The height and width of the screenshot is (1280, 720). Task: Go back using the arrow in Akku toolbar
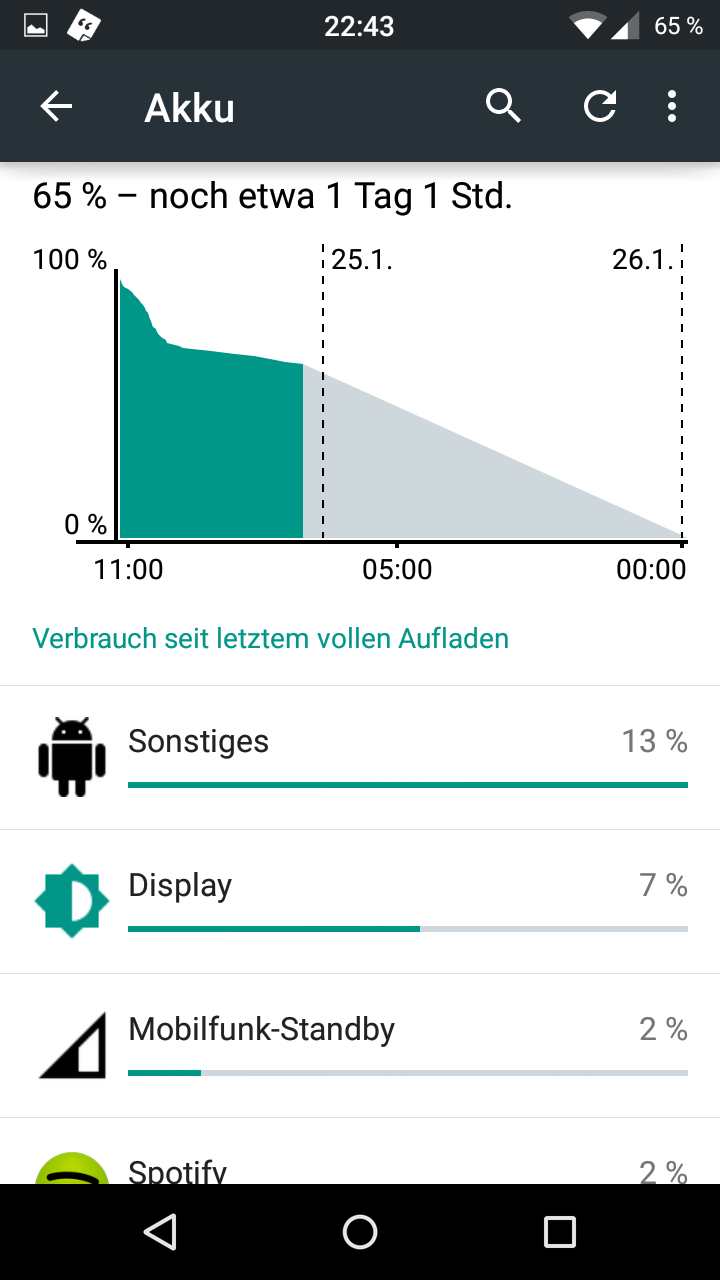click(x=57, y=106)
